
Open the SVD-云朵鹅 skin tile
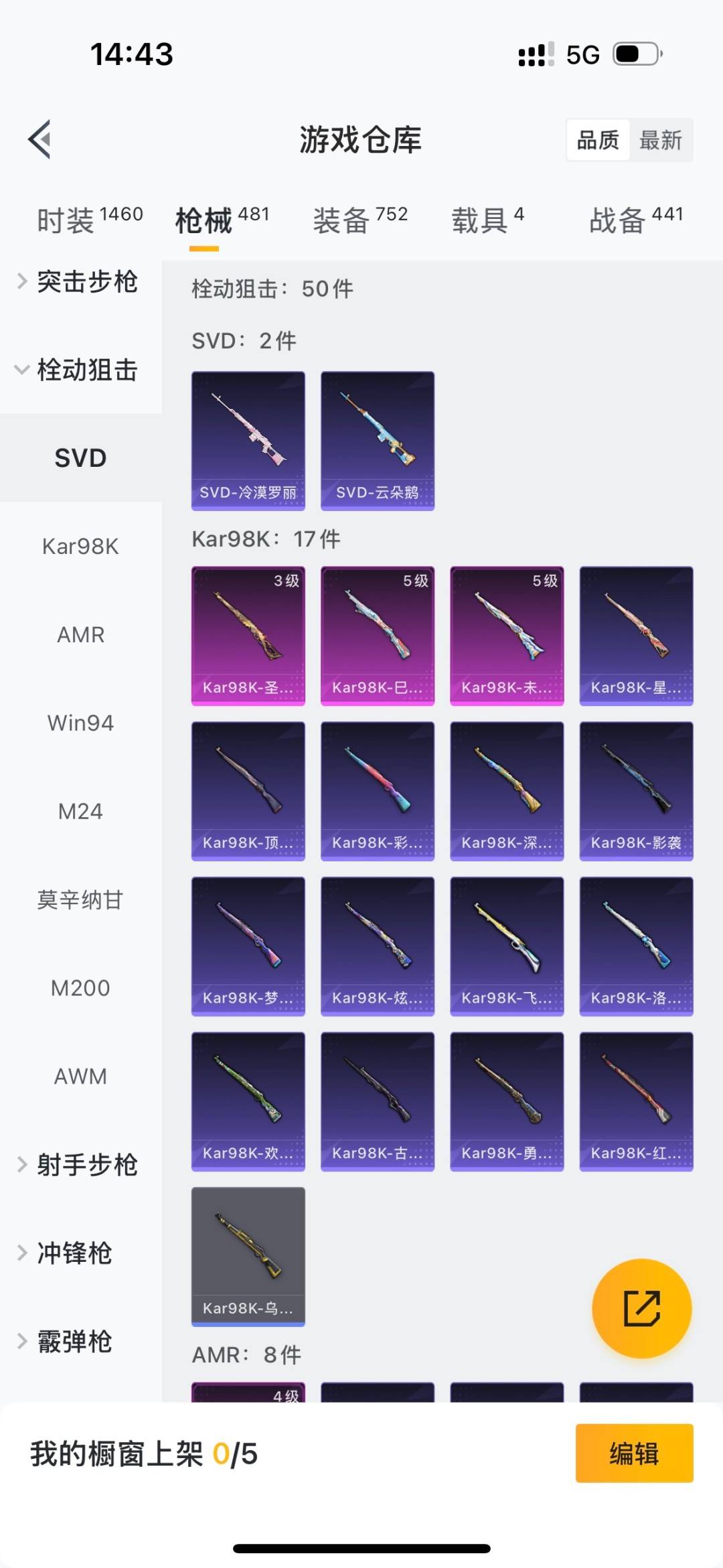pyautogui.click(x=378, y=441)
